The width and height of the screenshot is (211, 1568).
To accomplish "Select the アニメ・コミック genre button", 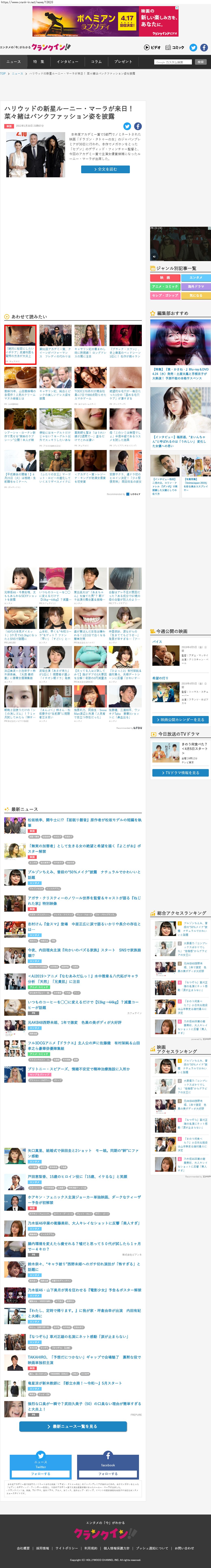I will [165, 286].
